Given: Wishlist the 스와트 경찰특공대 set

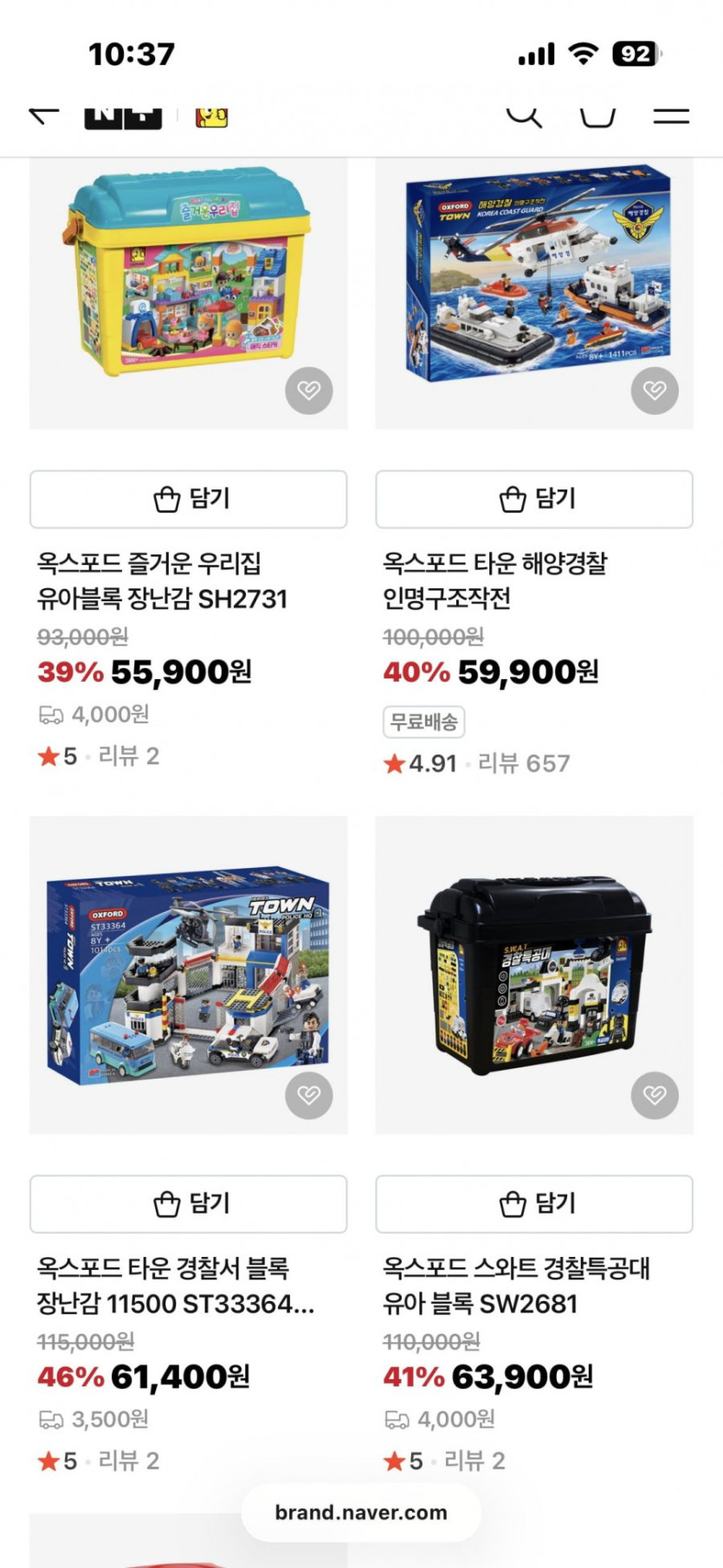Looking at the screenshot, I should coord(655,1095).
